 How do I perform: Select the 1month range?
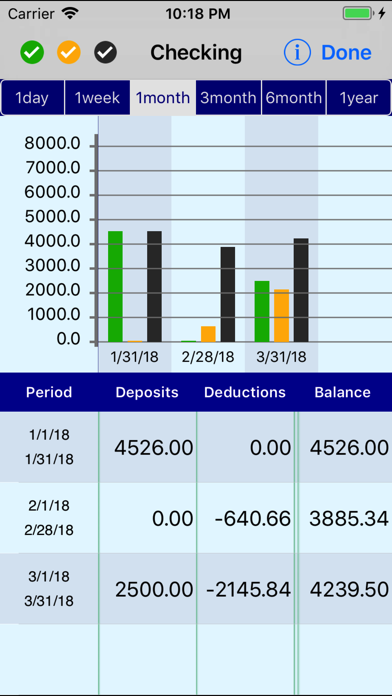163,98
